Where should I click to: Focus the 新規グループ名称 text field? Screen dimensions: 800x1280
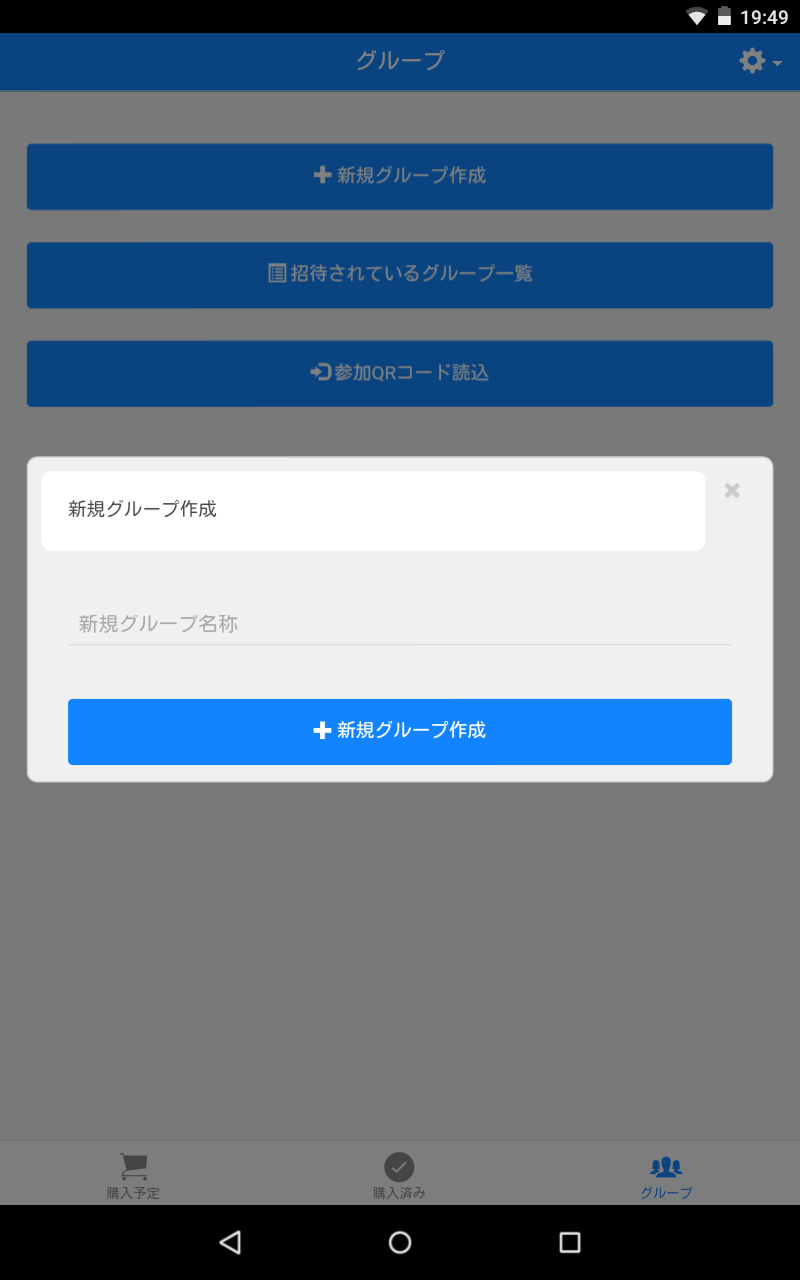pos(400,624)
